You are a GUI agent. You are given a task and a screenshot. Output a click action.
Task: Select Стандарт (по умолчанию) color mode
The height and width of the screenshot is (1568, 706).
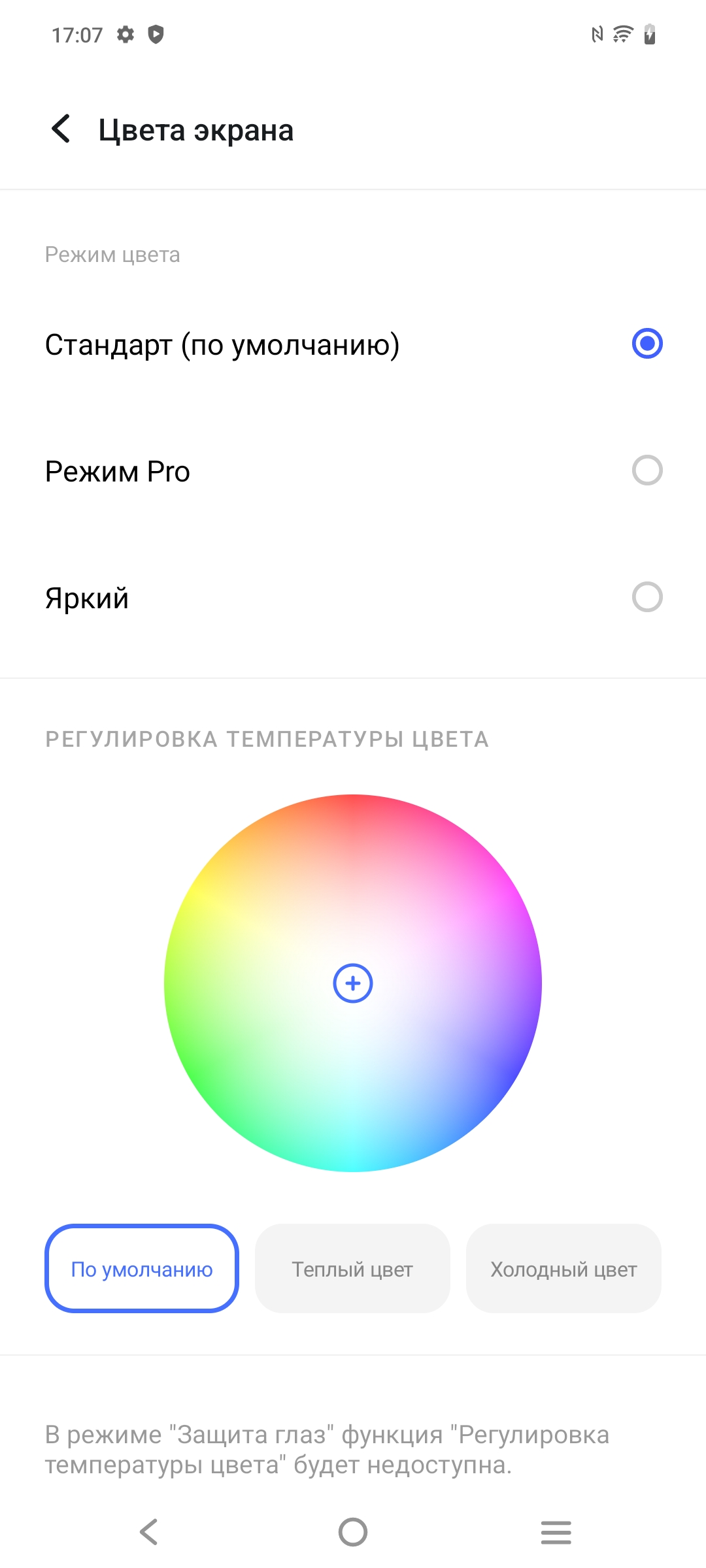(647, 344)
